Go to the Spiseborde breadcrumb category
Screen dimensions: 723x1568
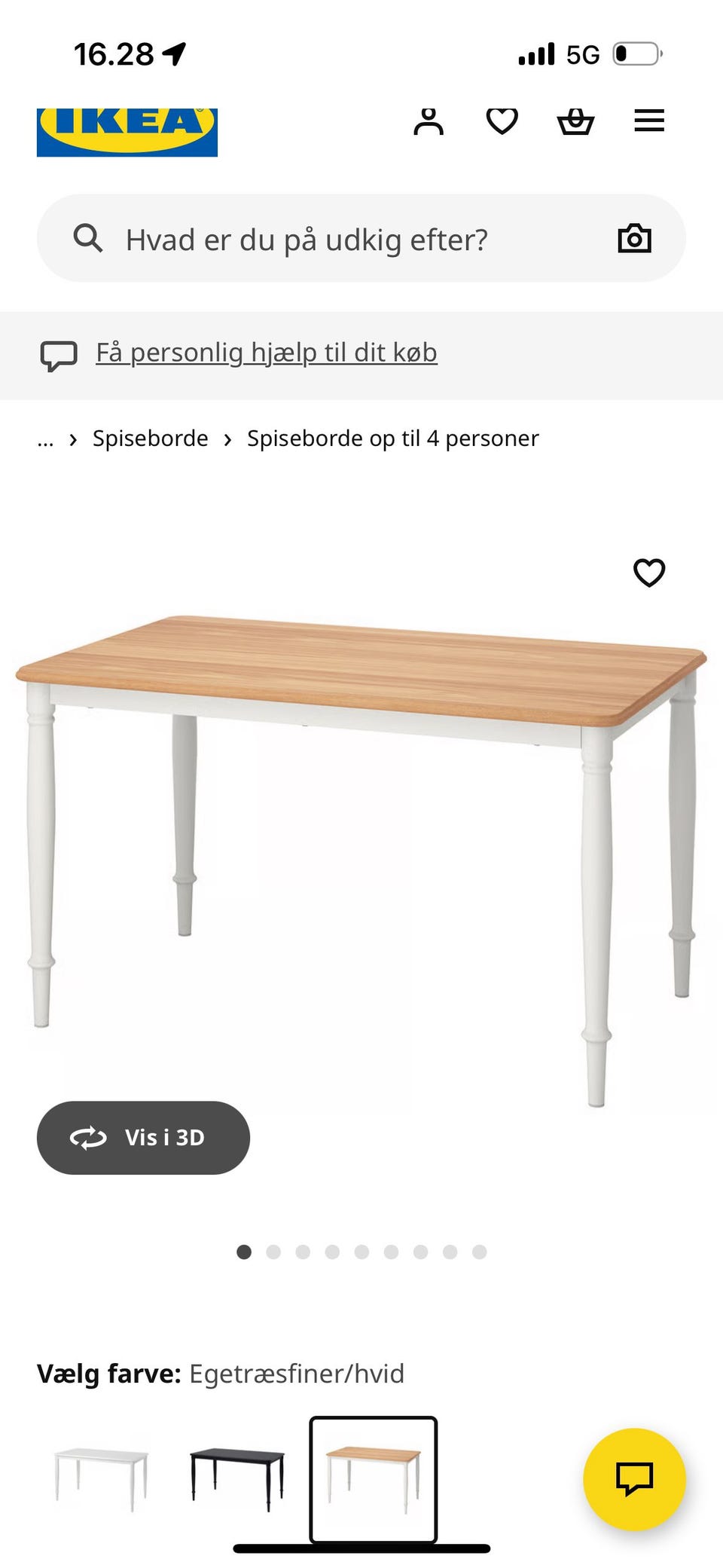(x=150, y=439)
